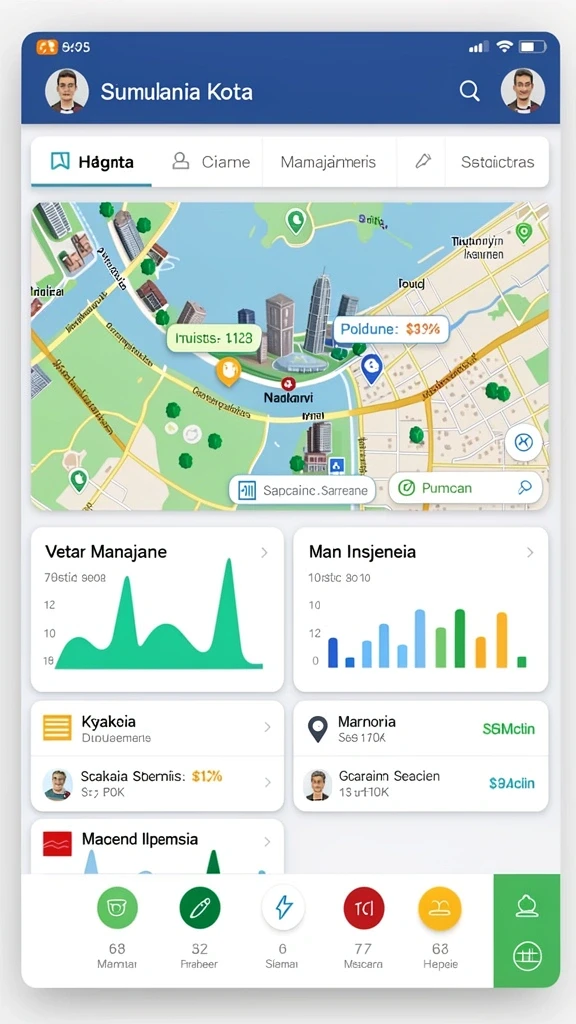Switch to the Ciame tab
This screenshot has height=1024, width=576.
coord(210,161)
